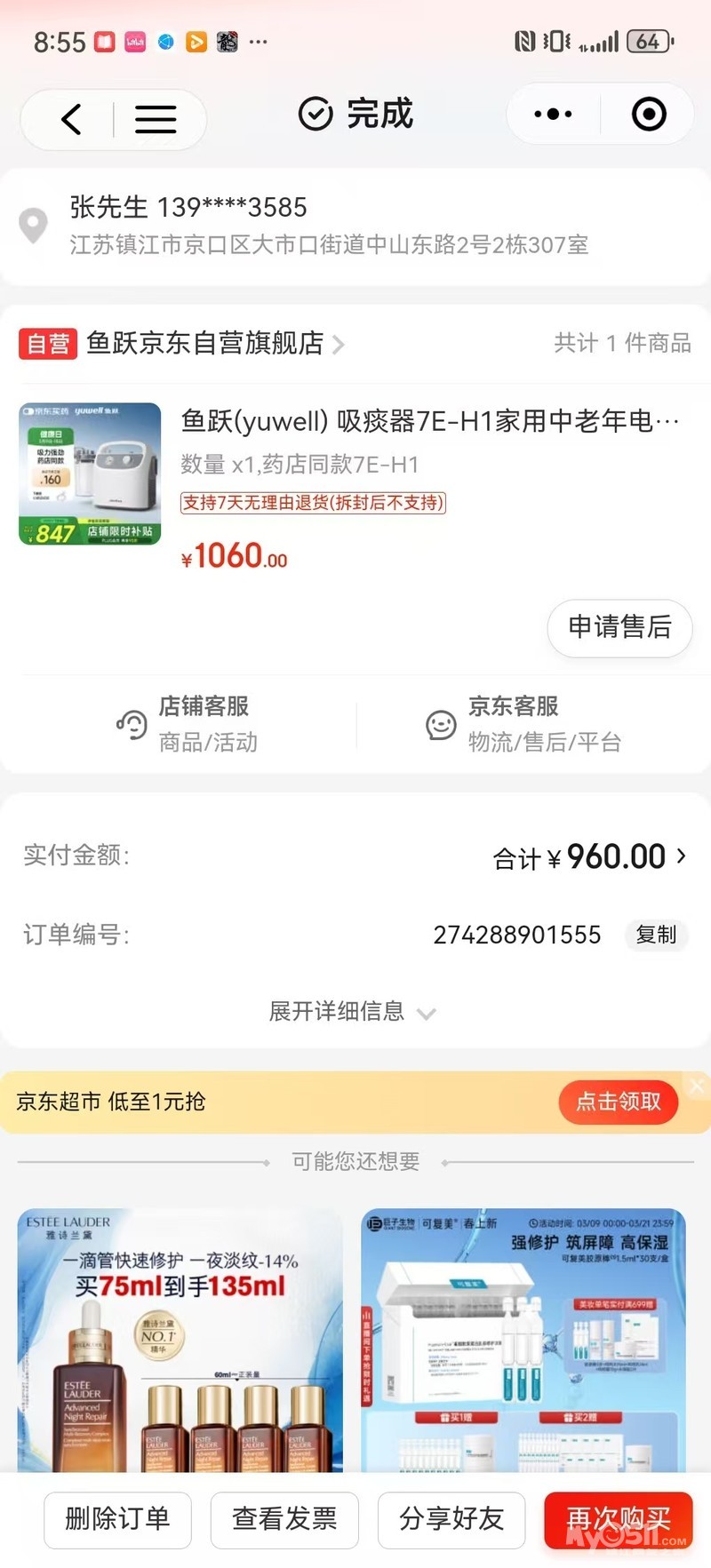Image resolution: width=711 pixels, height=1568 pixels.
Task: Open the hamburger menu in the header
Action: click(156, 119)
